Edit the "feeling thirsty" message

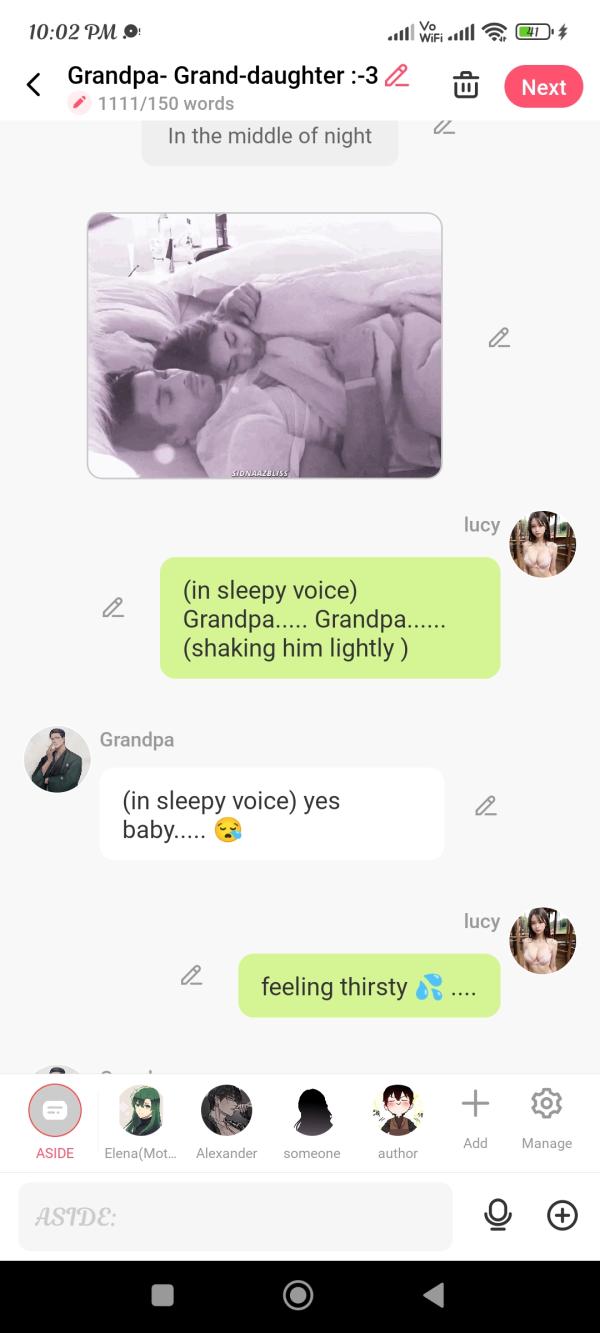tap(191, 976)
